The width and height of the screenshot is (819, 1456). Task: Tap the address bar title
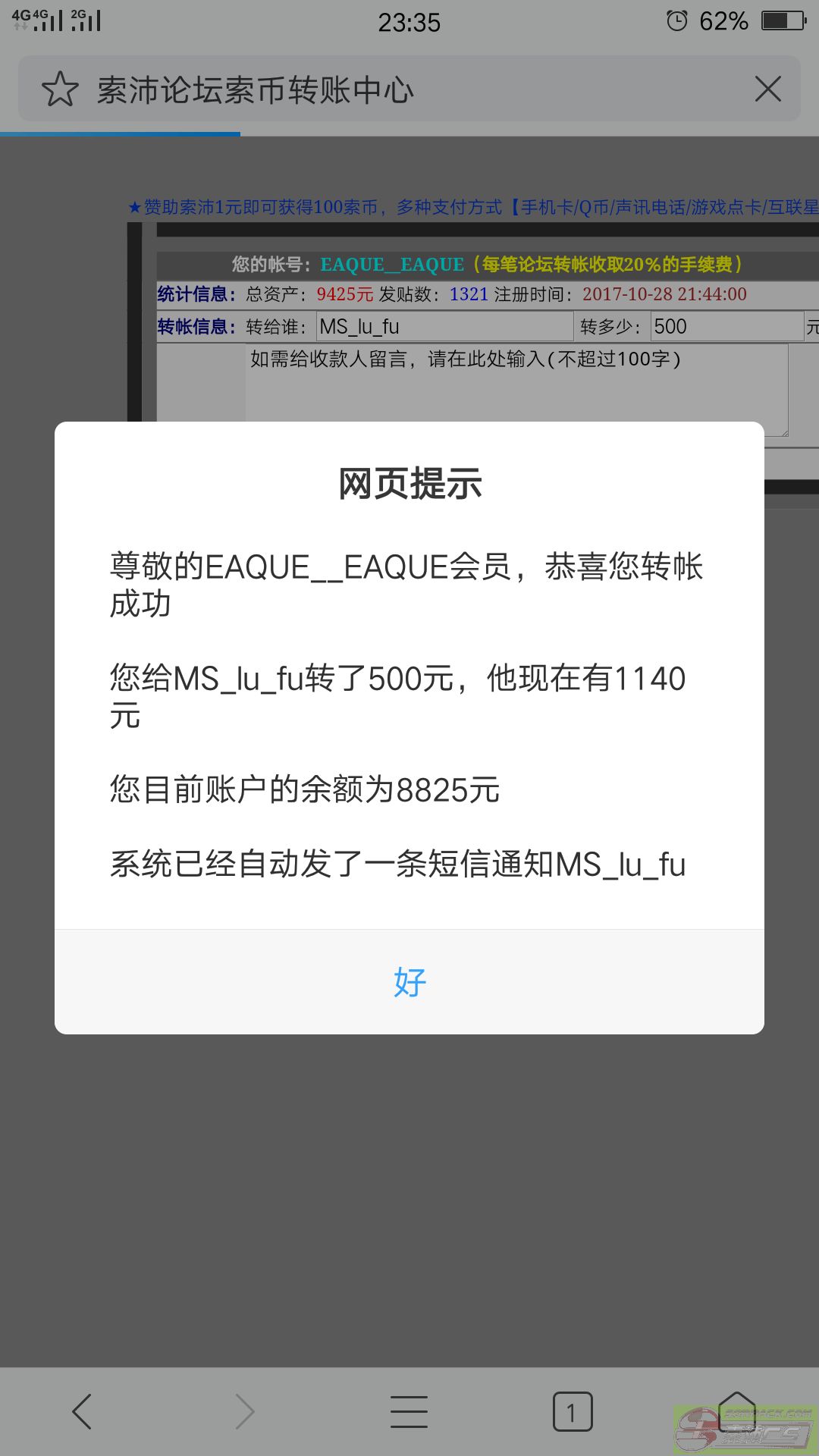click(256, 90)
